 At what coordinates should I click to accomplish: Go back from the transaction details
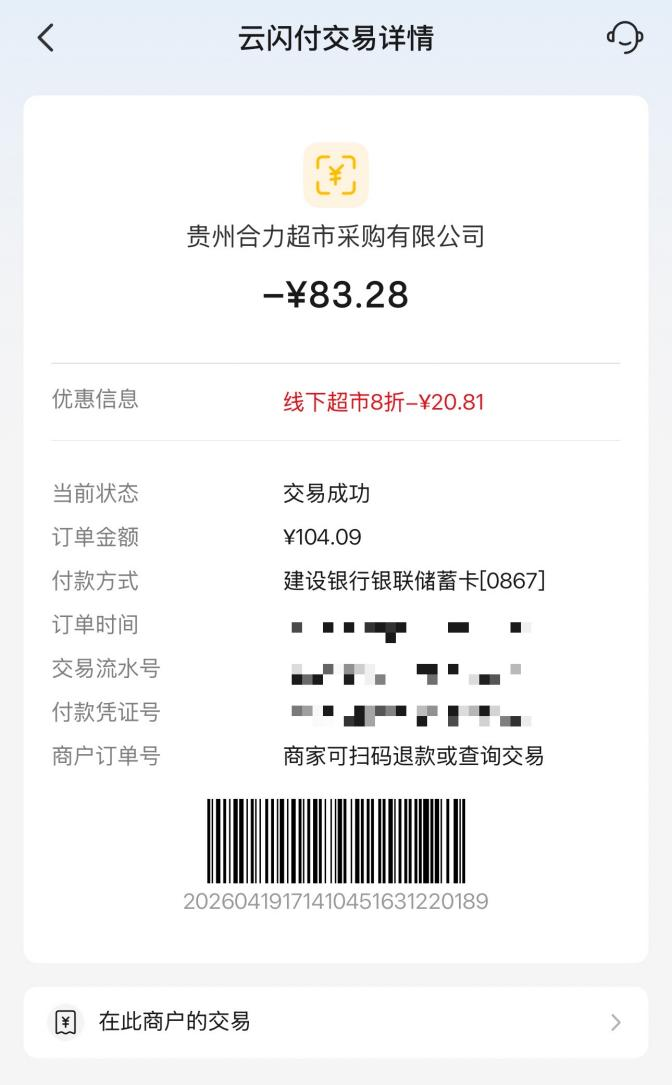pos(45,38)
